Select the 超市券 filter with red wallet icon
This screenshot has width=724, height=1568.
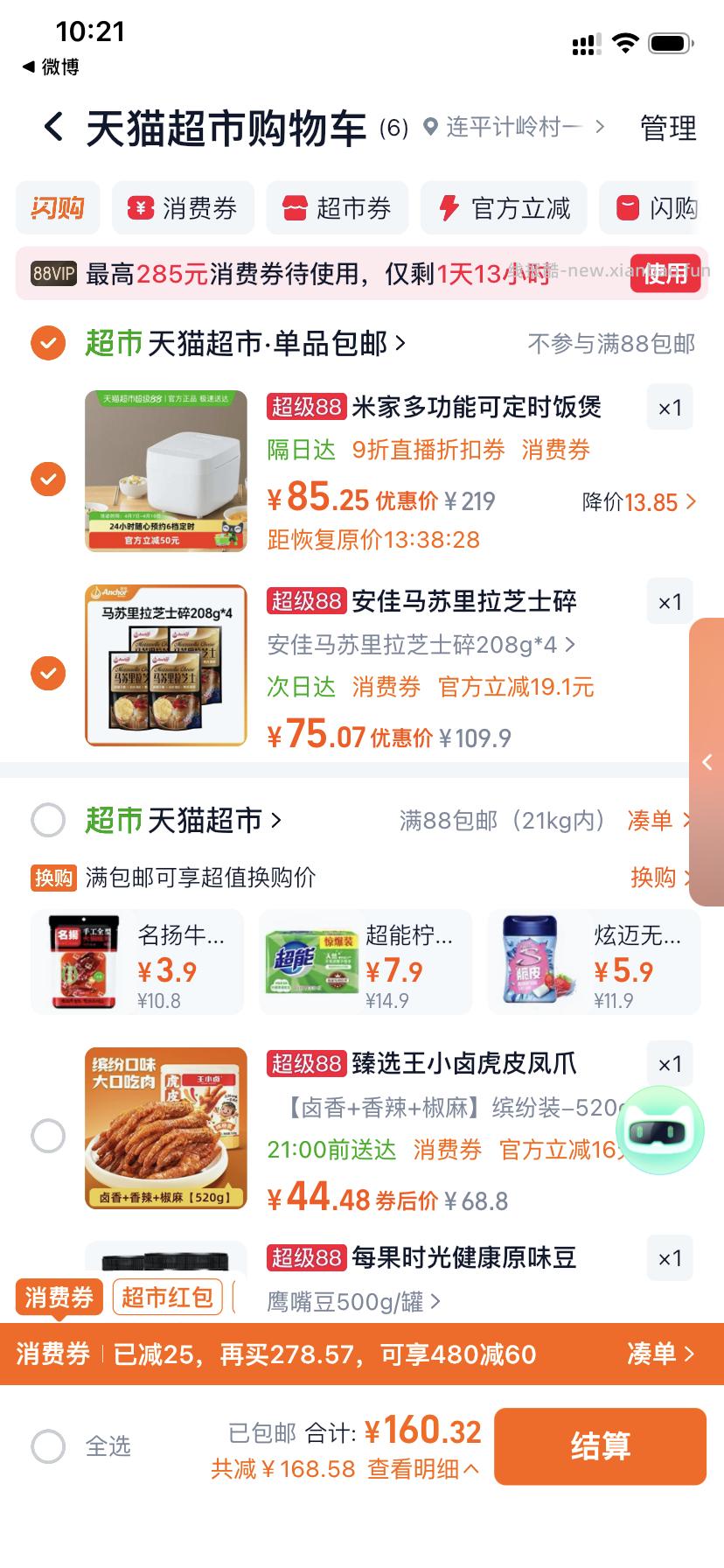(x=337, y=207)
